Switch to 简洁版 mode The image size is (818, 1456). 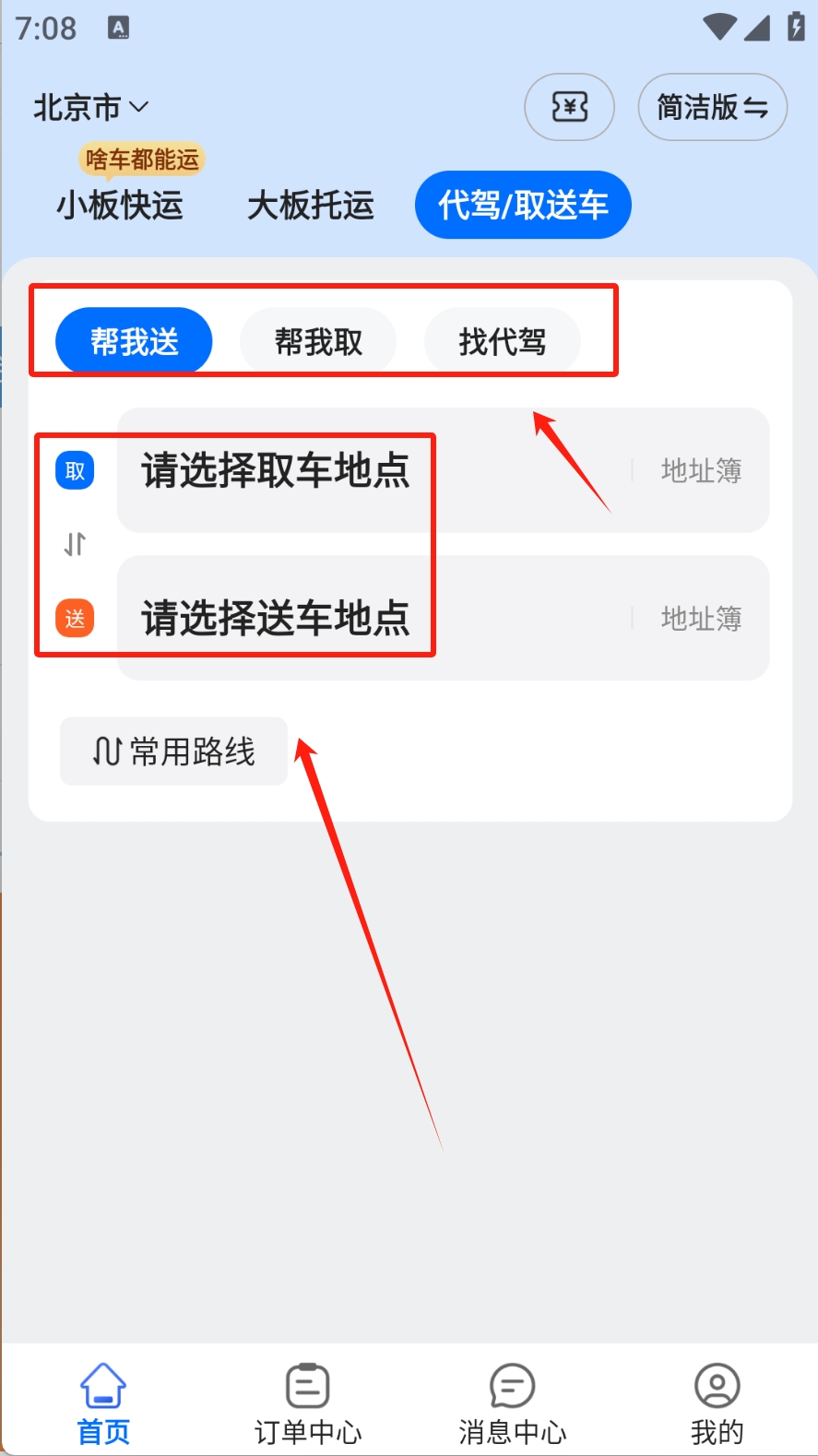(x=712, y=107)
